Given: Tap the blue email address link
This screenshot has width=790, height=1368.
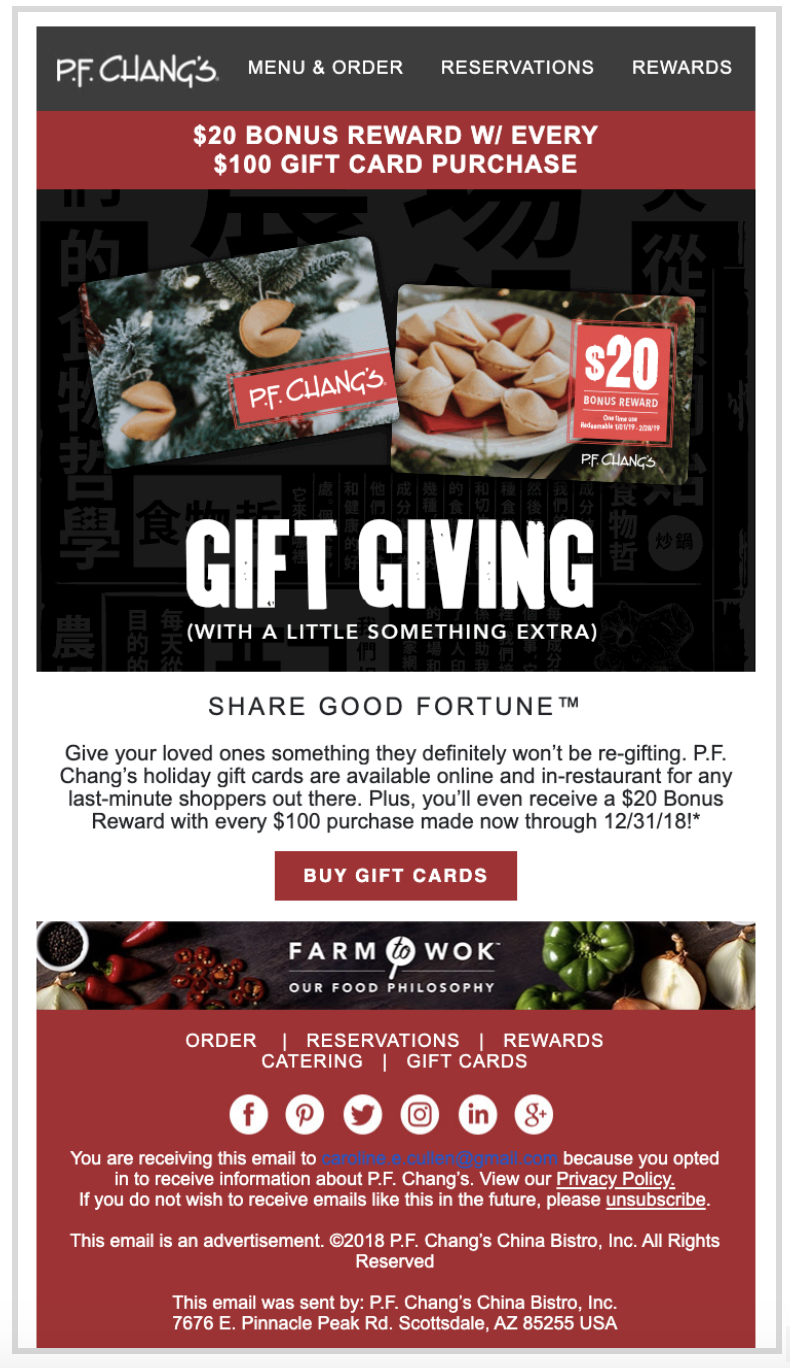Looking at the screenshot, I should pos(440,1158).
